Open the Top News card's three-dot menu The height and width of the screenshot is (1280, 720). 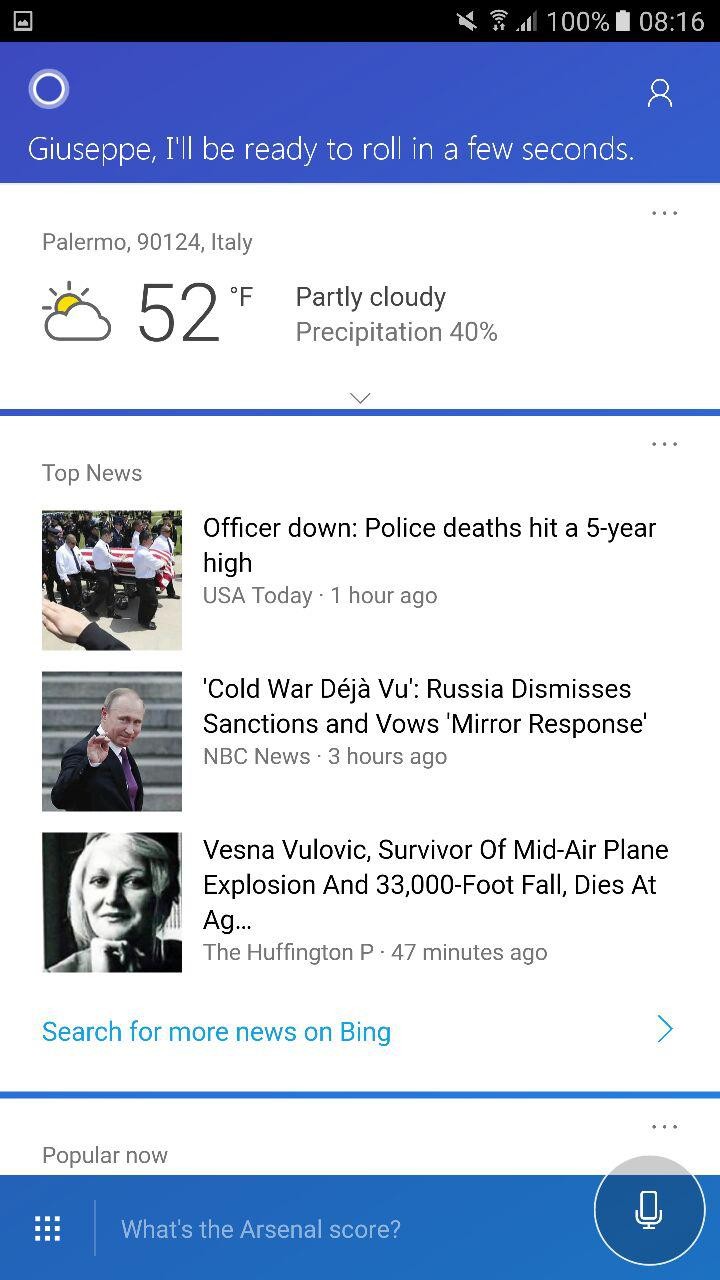[664, 444]
